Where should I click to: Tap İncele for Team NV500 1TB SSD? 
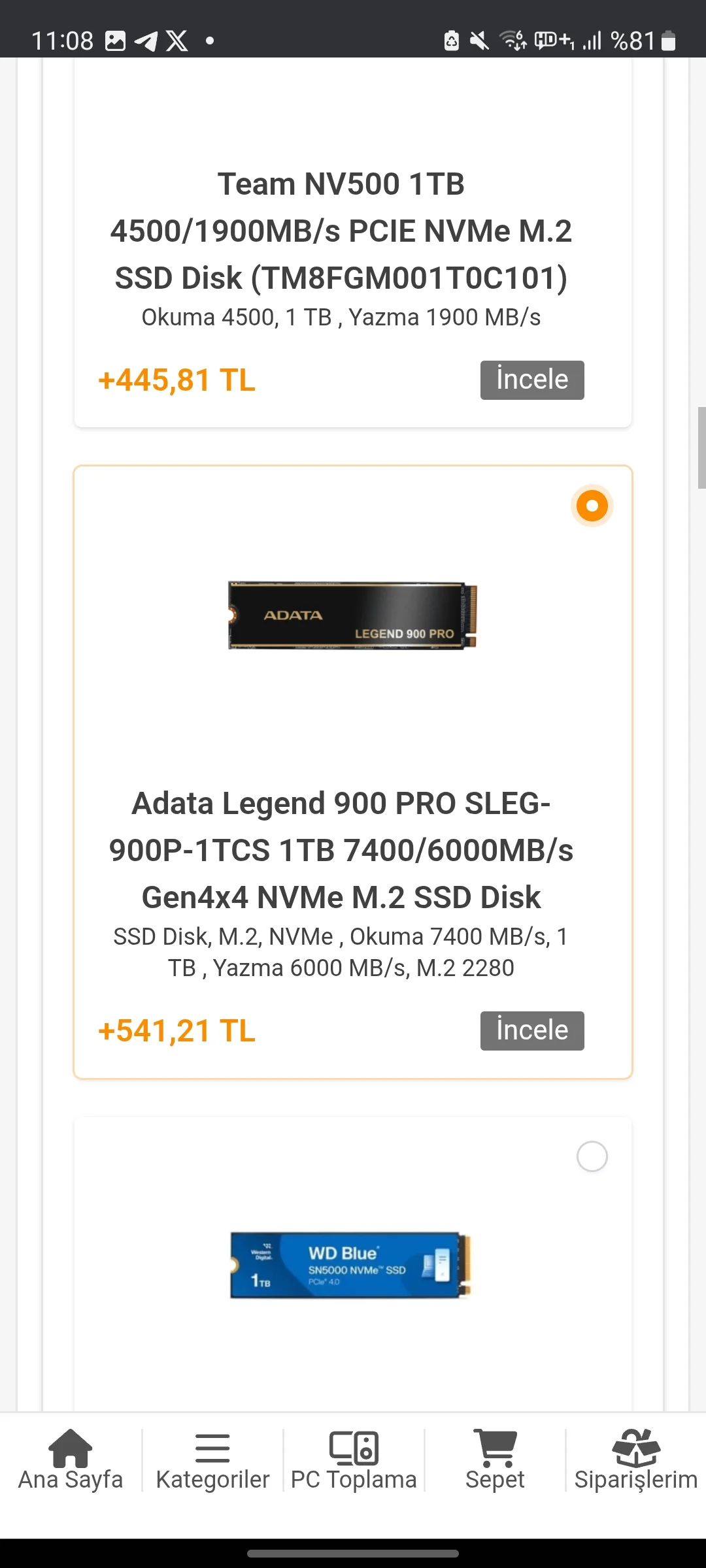(532, 380)
